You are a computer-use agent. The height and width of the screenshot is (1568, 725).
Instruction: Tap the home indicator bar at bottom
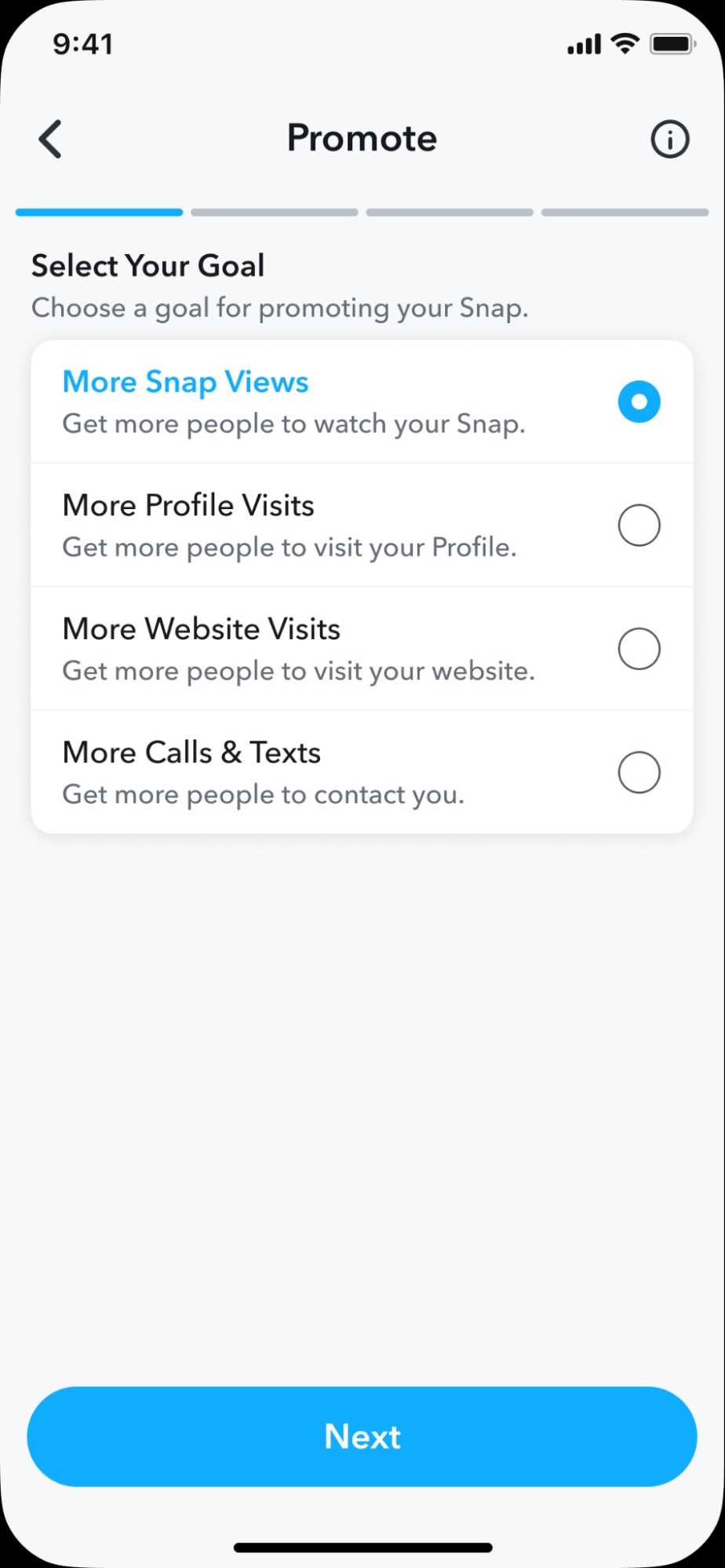pos(362,1545)
